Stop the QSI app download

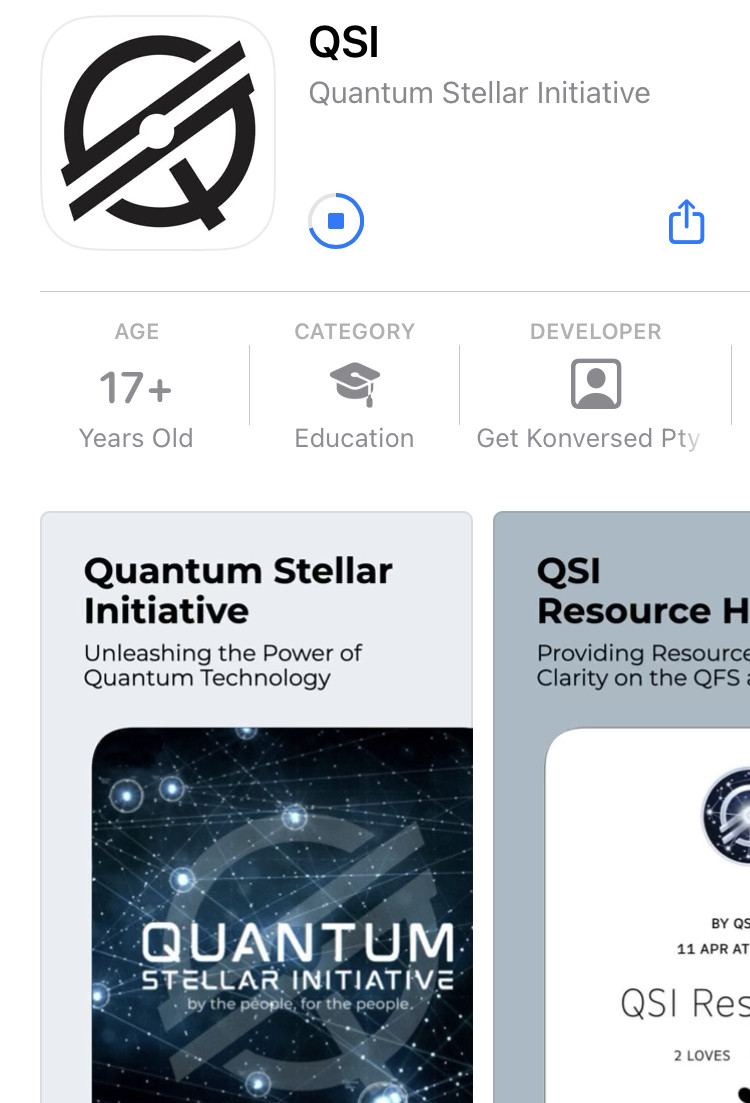click(x=336, y=222)
